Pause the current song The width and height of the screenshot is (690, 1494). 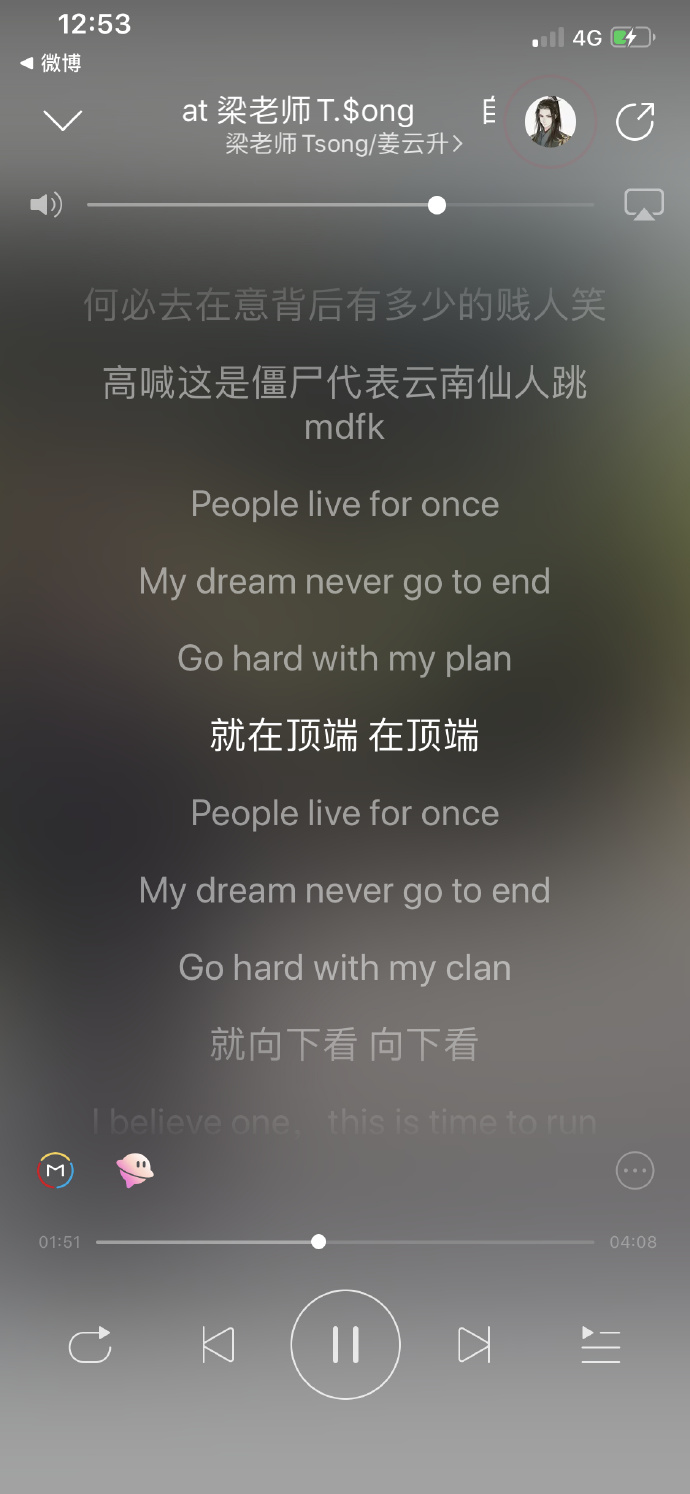click(x=345, y=1345)
